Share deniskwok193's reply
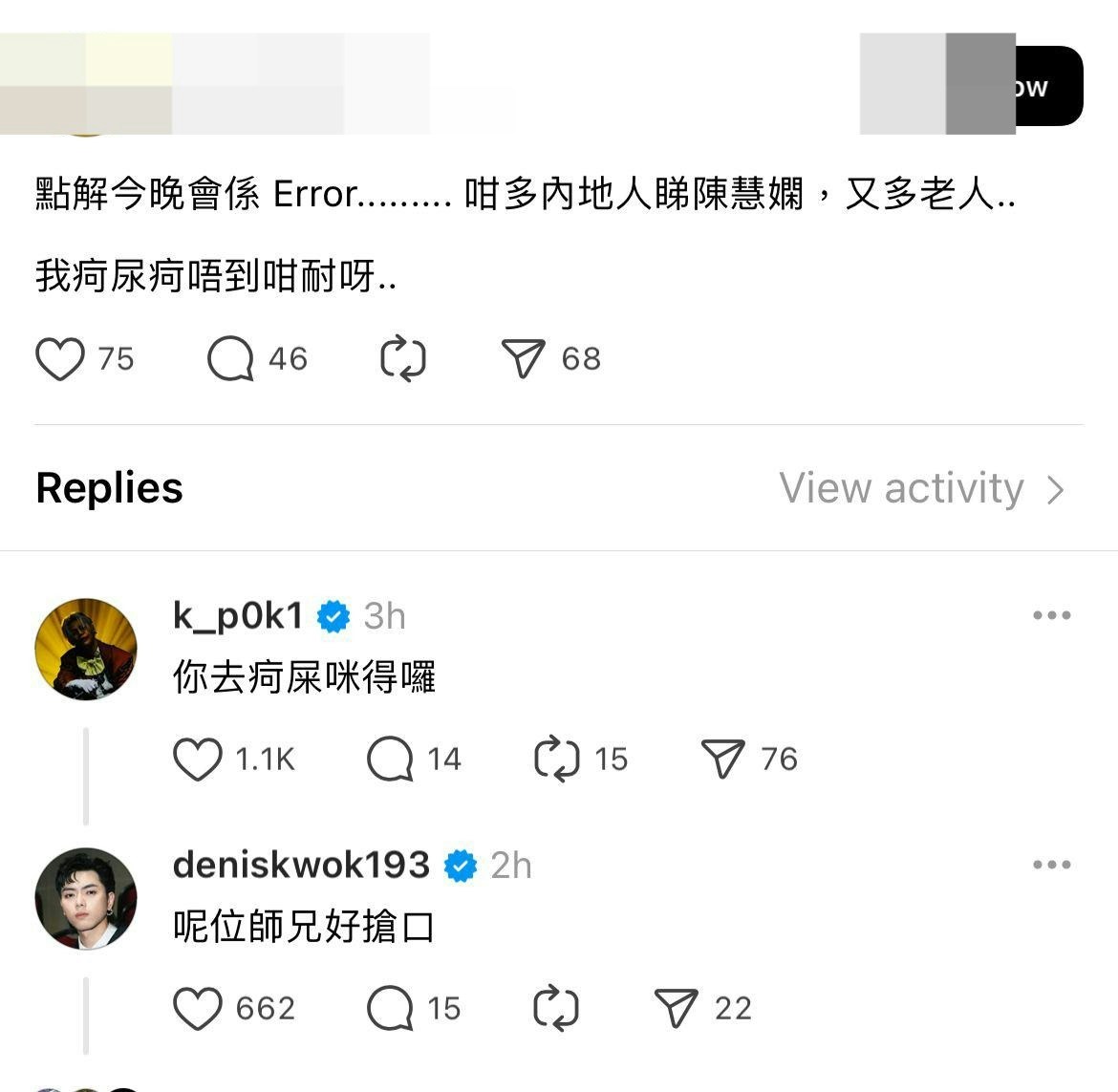 pos(677,1009)
